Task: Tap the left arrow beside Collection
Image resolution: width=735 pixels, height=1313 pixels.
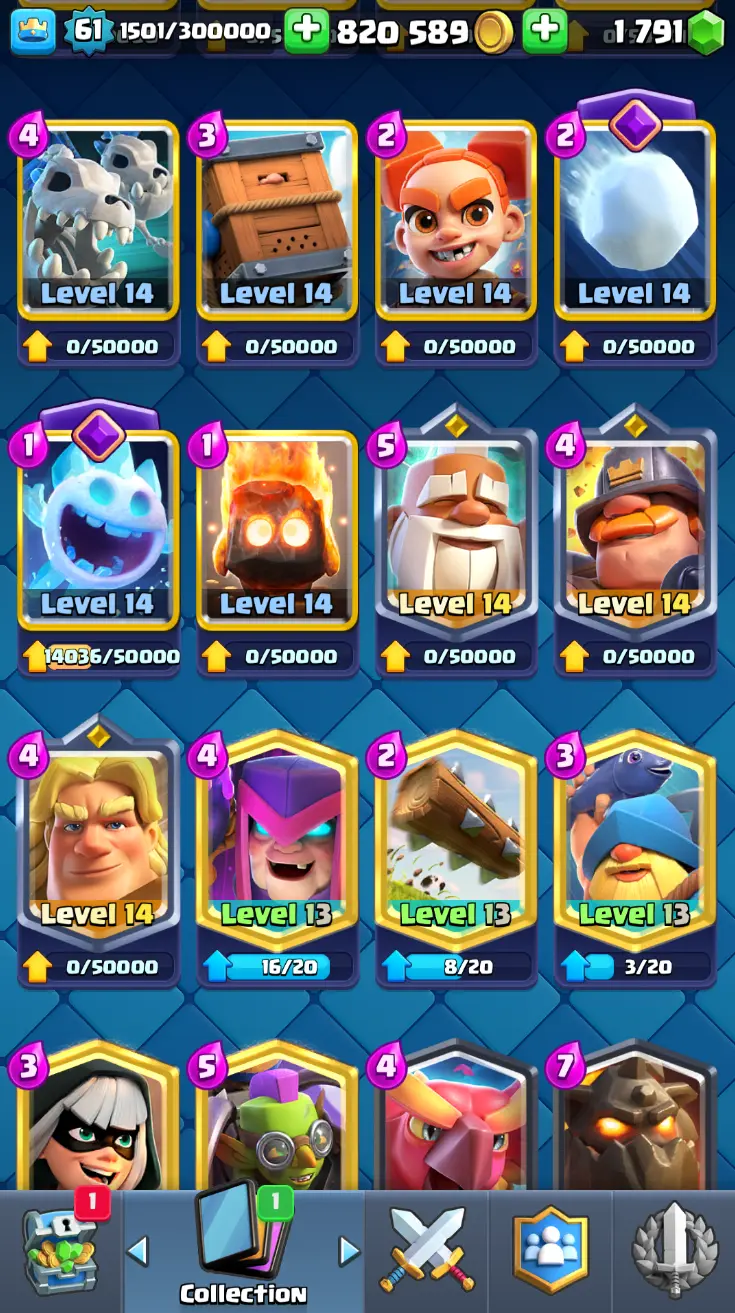Action: [139, 1250]
